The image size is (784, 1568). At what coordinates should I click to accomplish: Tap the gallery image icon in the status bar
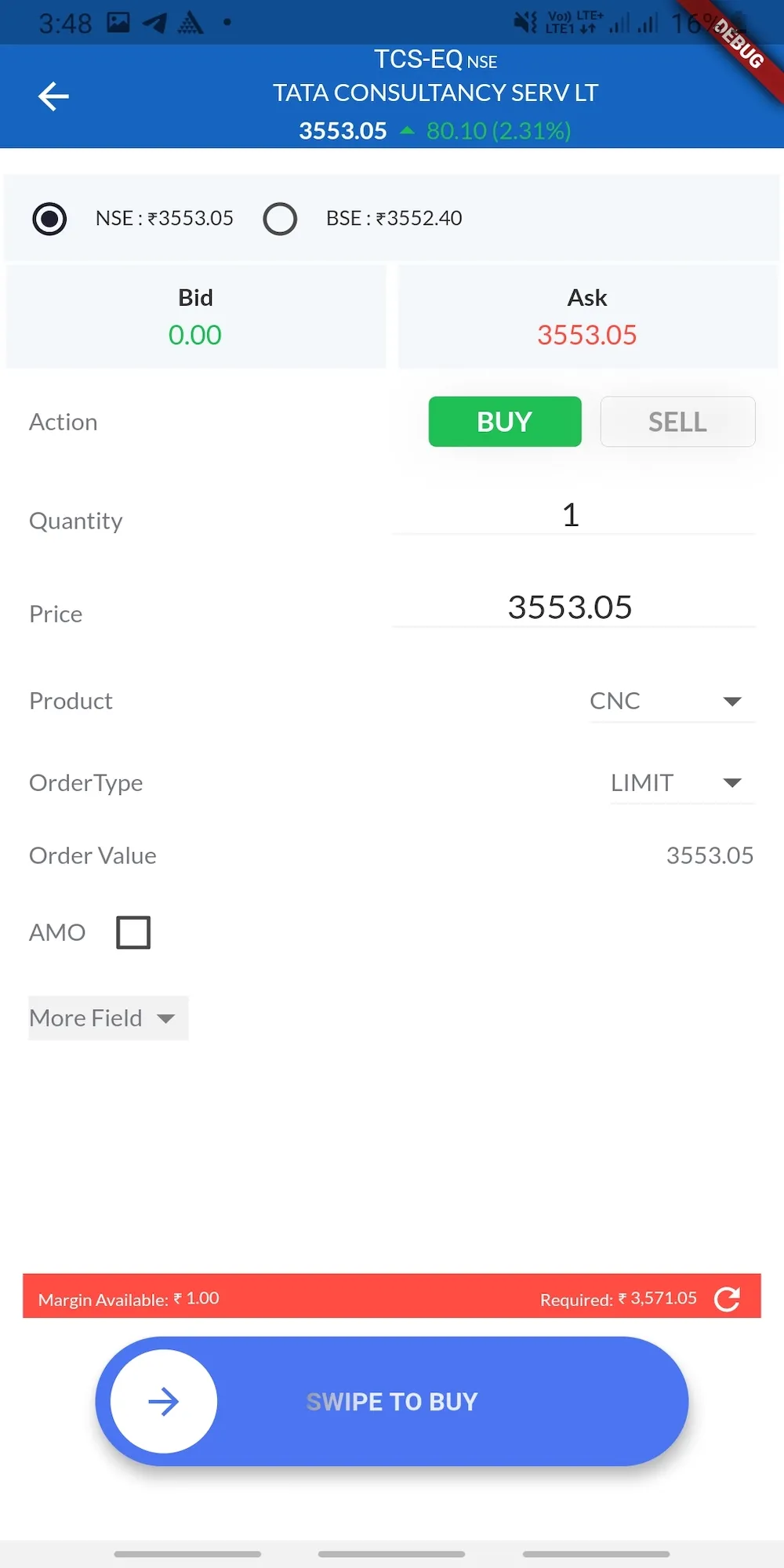[118, 22]
